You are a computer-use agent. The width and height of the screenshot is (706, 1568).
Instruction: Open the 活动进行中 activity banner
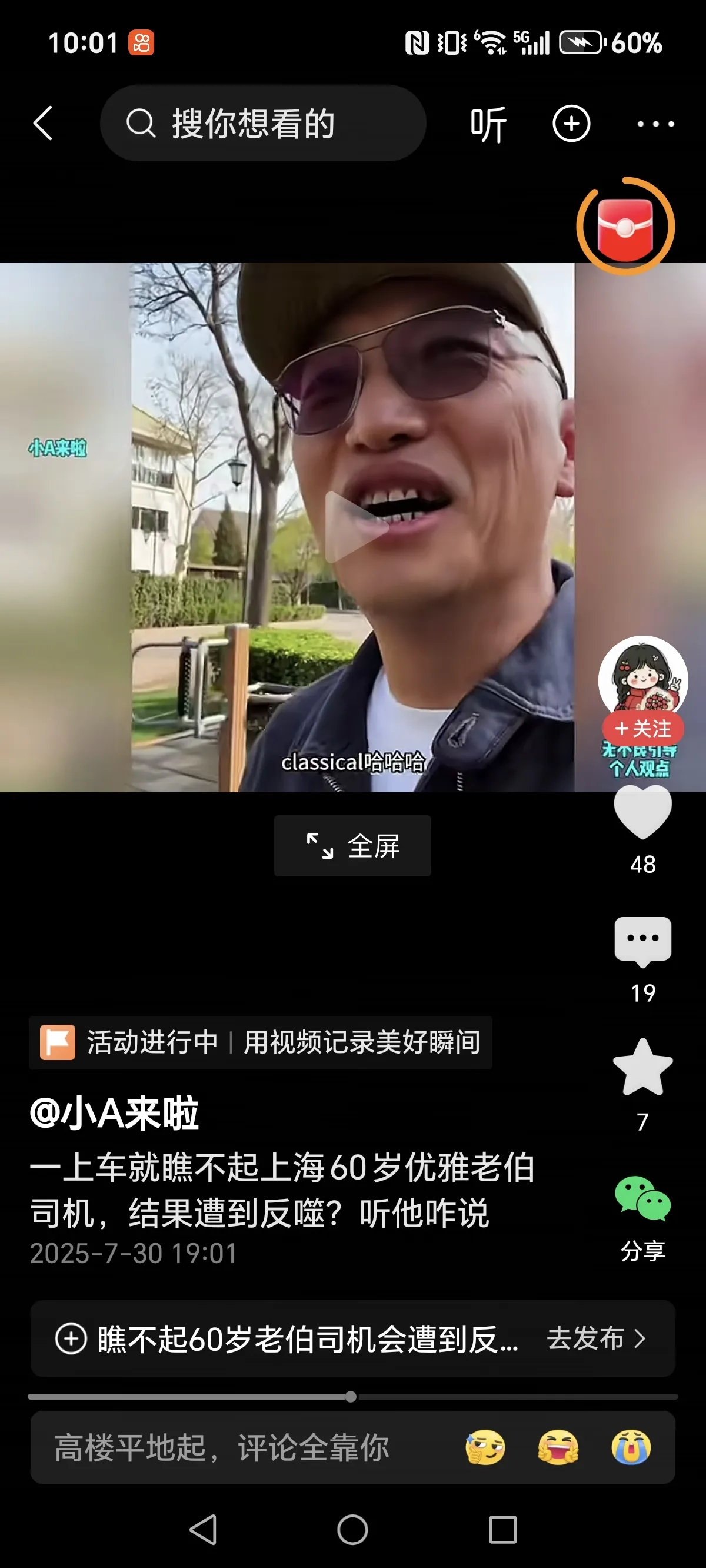tap(261, 1042)
